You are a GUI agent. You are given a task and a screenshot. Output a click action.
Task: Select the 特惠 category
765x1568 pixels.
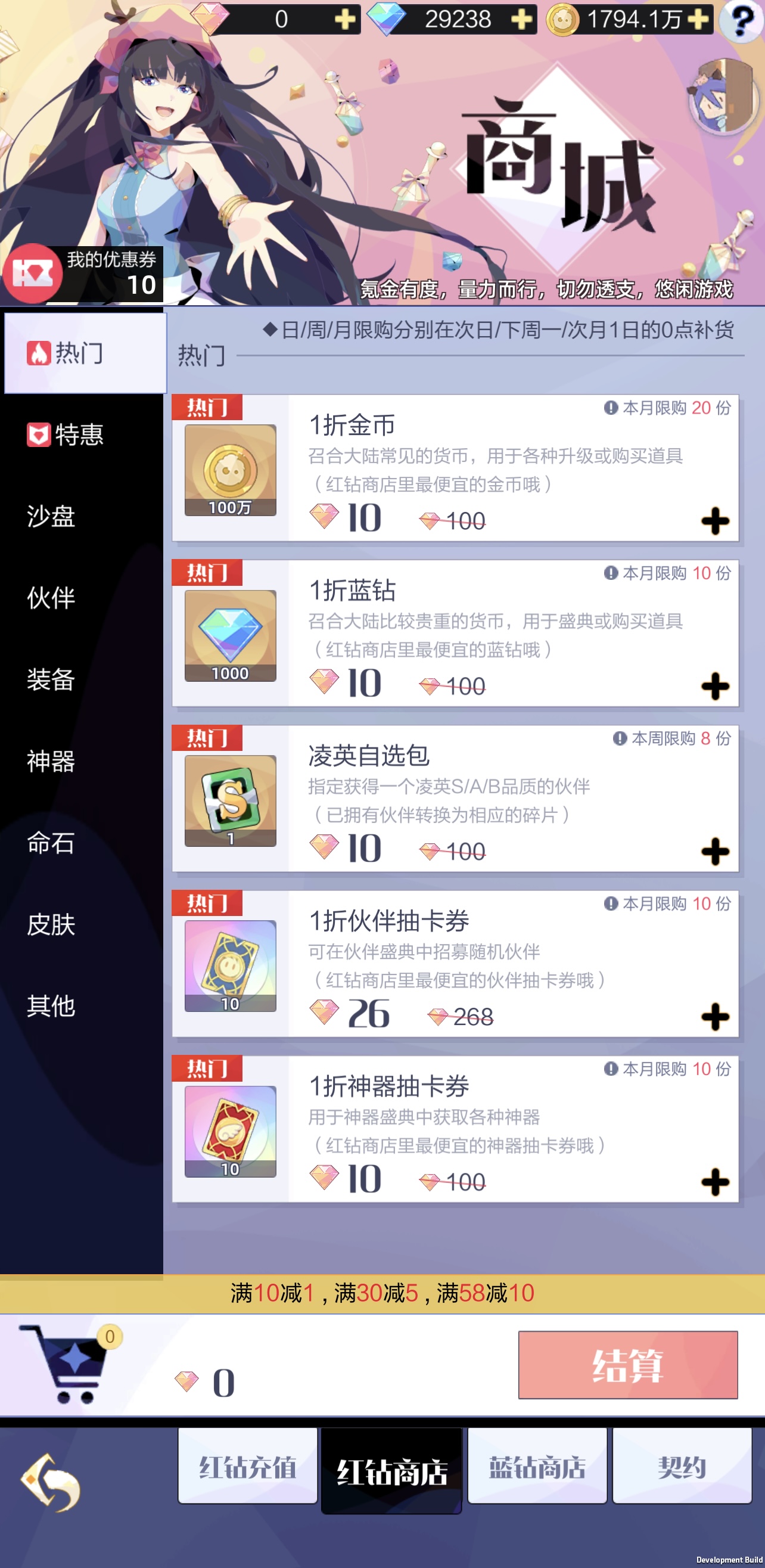[65, 434]
